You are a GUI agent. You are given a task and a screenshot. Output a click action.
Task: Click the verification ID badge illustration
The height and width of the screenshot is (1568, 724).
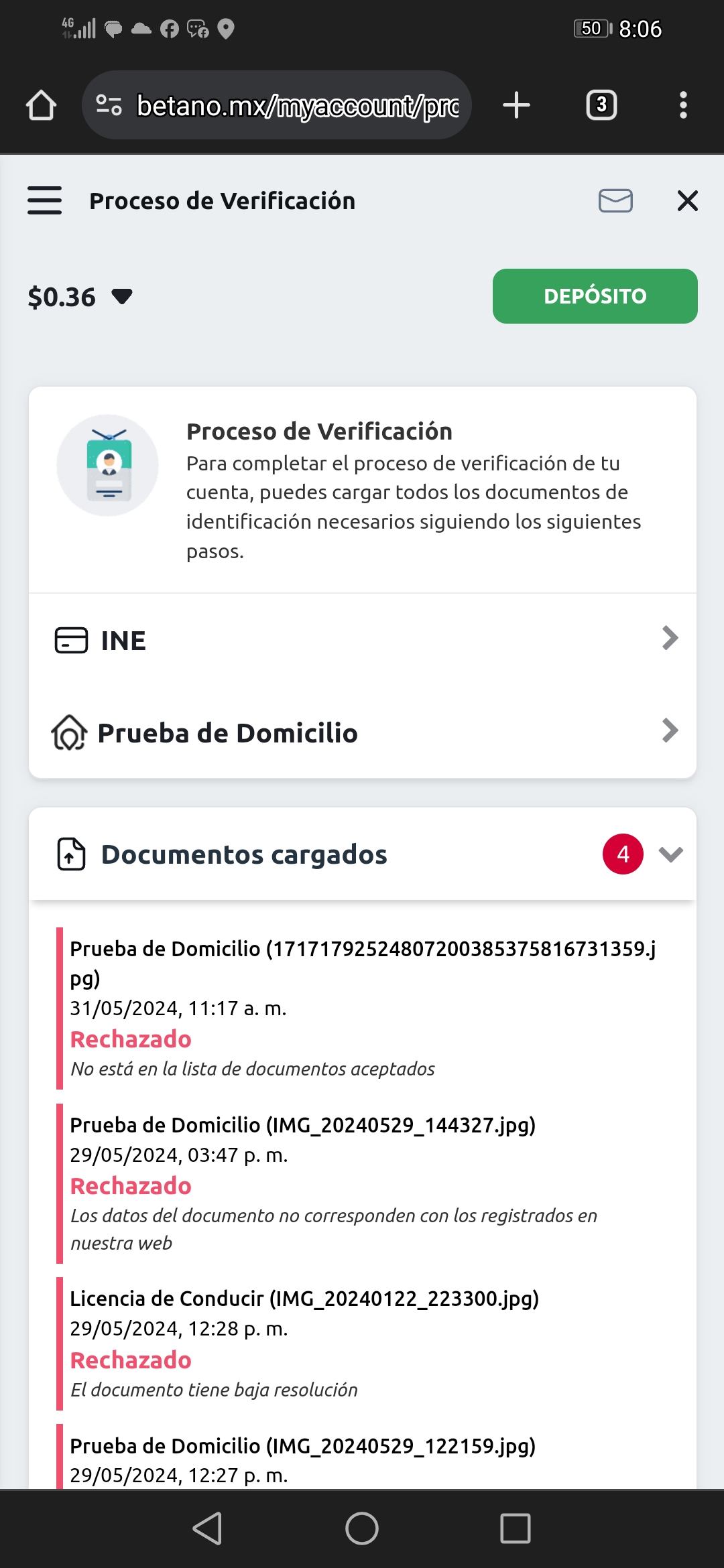(108, 465)
